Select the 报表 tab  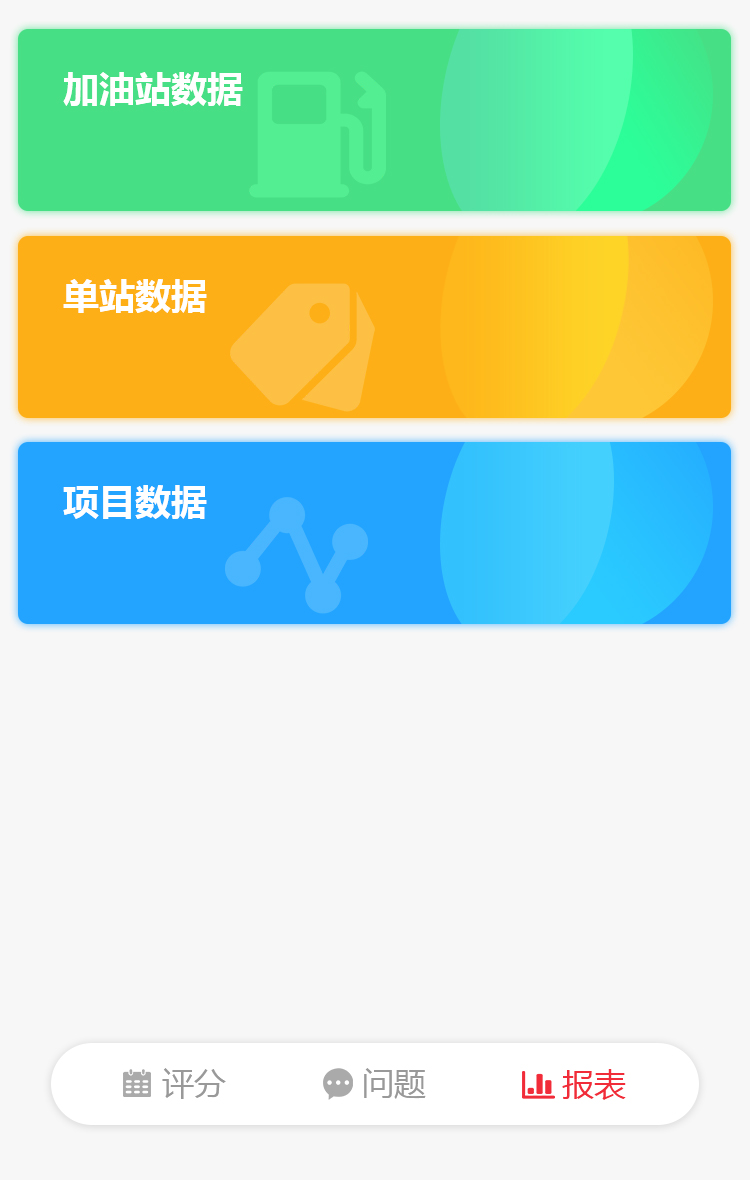coord(574,1084)
